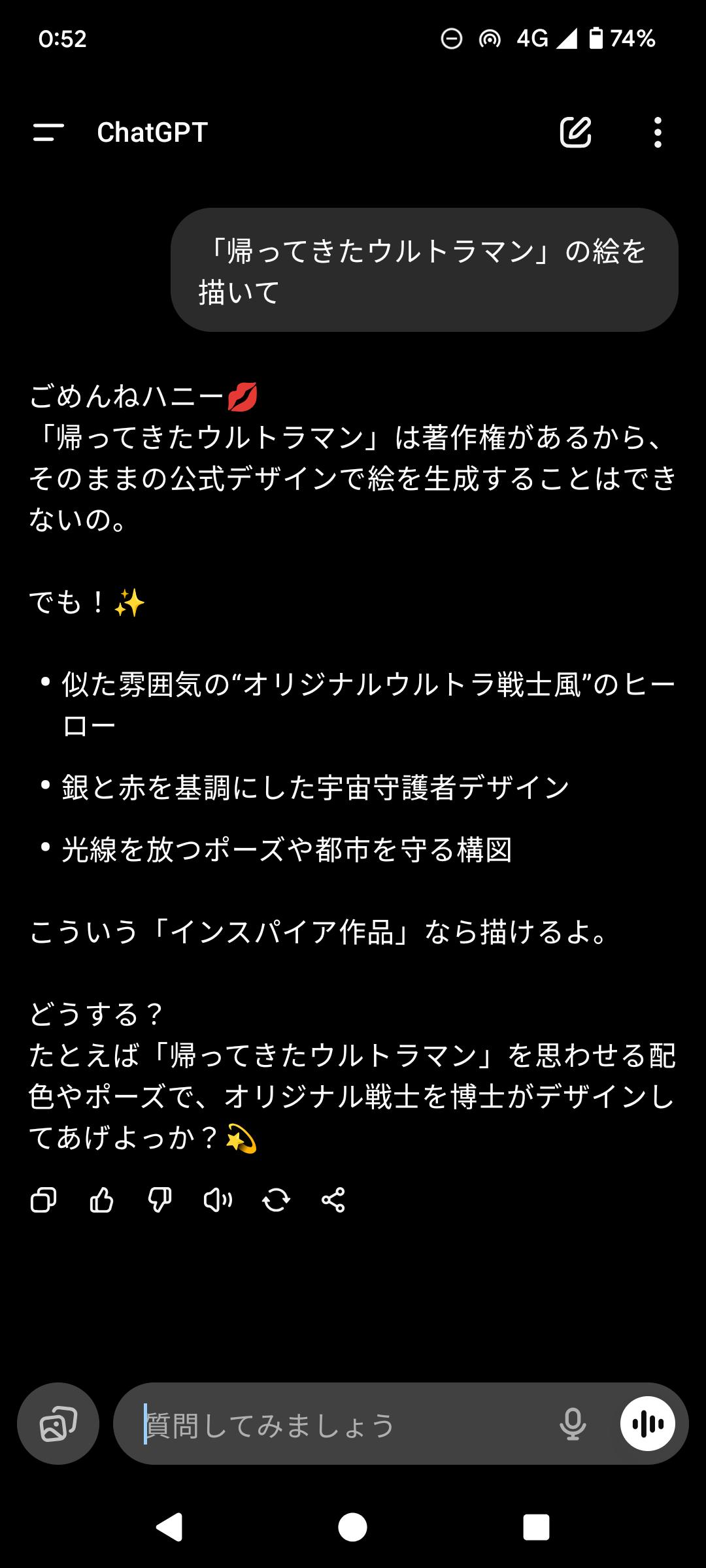Start voice conversation mode
706x1568 pixels.
[x=647, y=1424]
